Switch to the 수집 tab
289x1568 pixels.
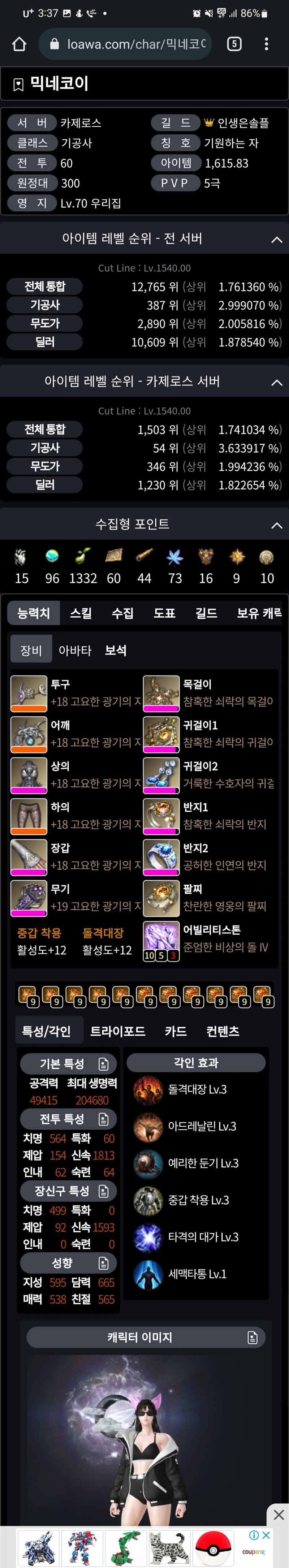[x=122, y=613]
